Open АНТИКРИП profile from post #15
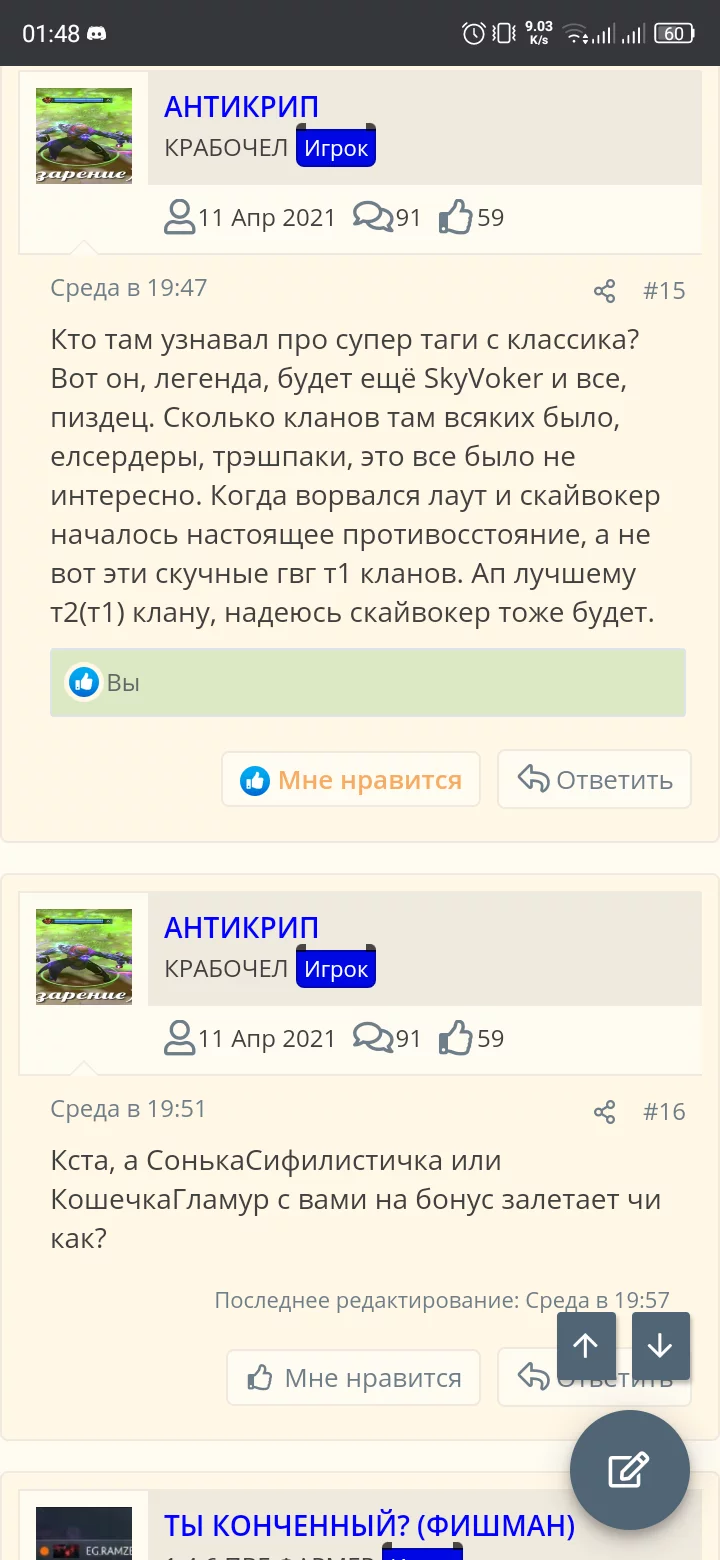The width and height of the screenshot is (720, 1560). [x=241, y=107]
